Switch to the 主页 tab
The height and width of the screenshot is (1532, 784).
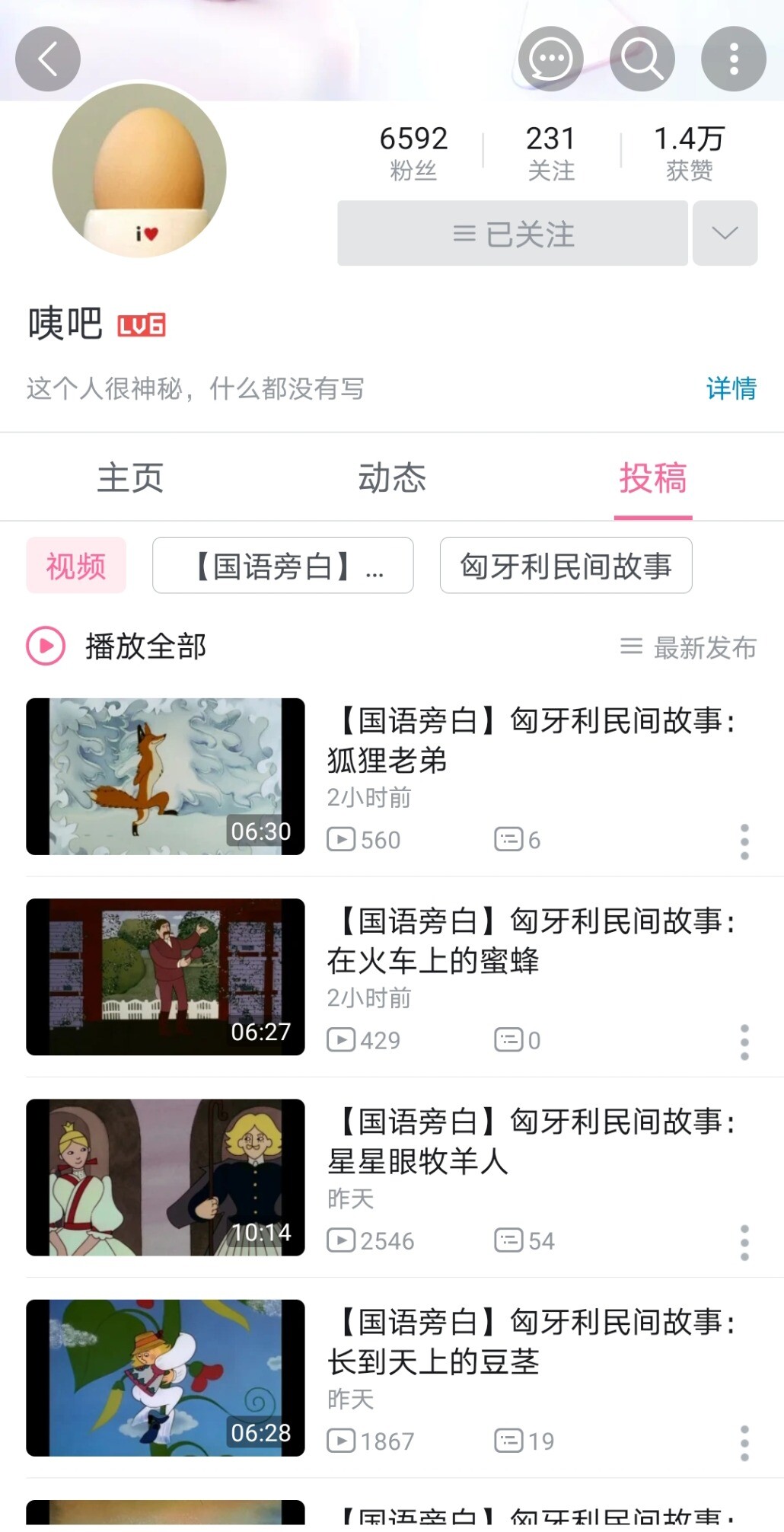(130, 478)
